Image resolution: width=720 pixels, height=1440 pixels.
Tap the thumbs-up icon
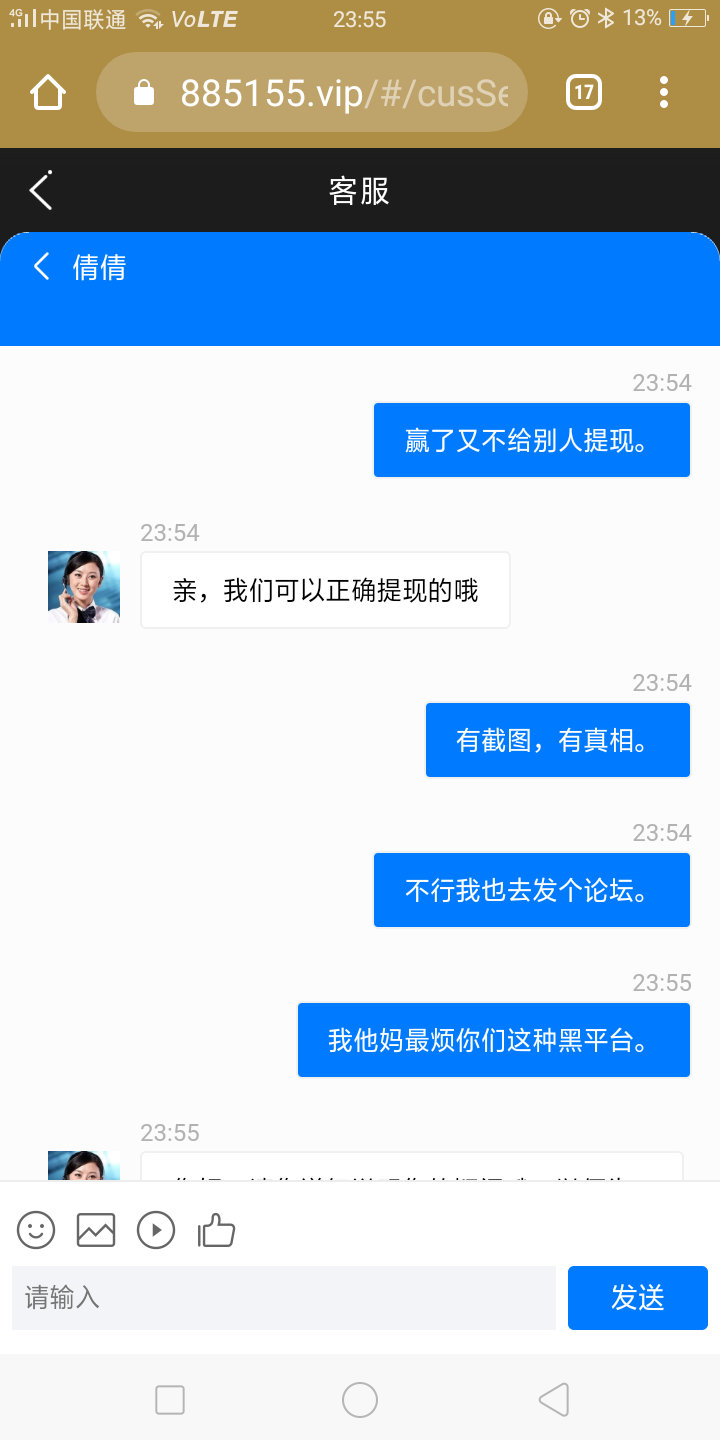[216, 1229]
